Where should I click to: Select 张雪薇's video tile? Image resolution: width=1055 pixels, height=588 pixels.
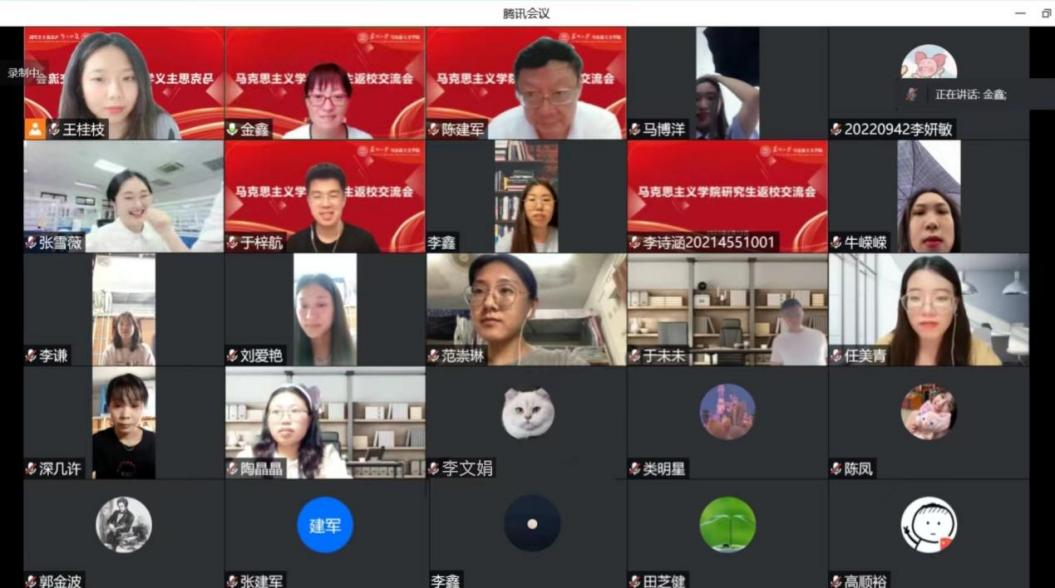[123, 196]
